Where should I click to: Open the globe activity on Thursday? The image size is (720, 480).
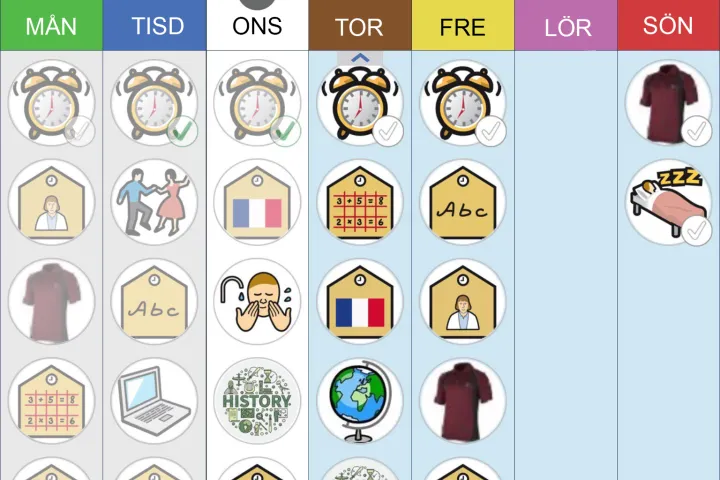[359, 400]
